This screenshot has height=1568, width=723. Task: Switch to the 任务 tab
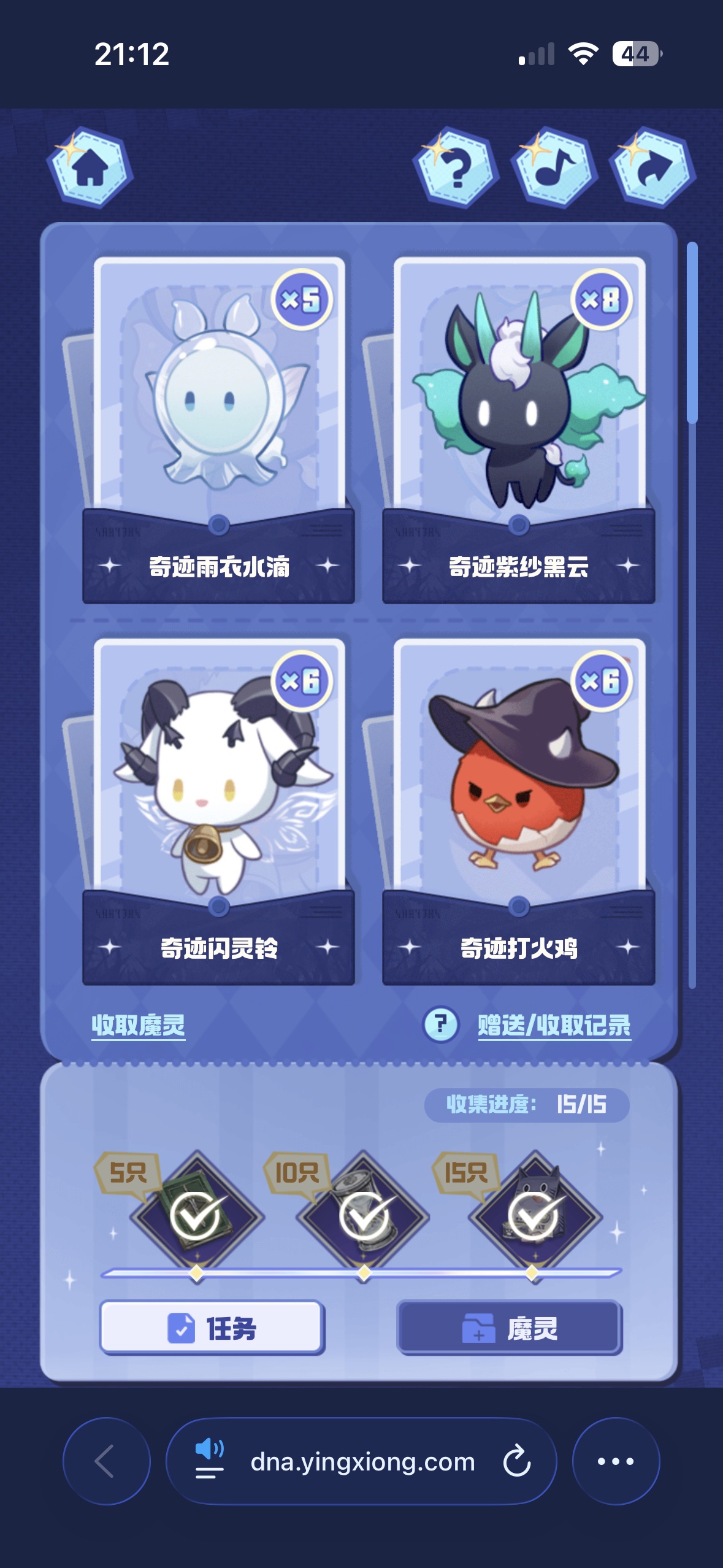[212, 1328]
